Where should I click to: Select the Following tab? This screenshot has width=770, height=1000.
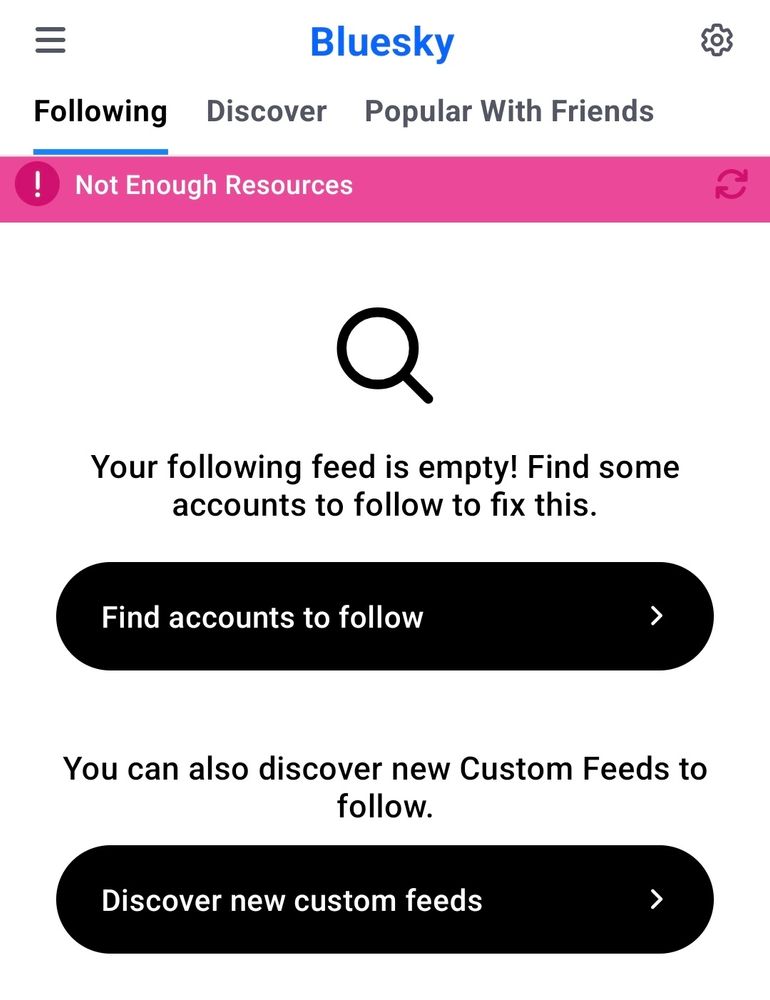[x=101, y=112]
